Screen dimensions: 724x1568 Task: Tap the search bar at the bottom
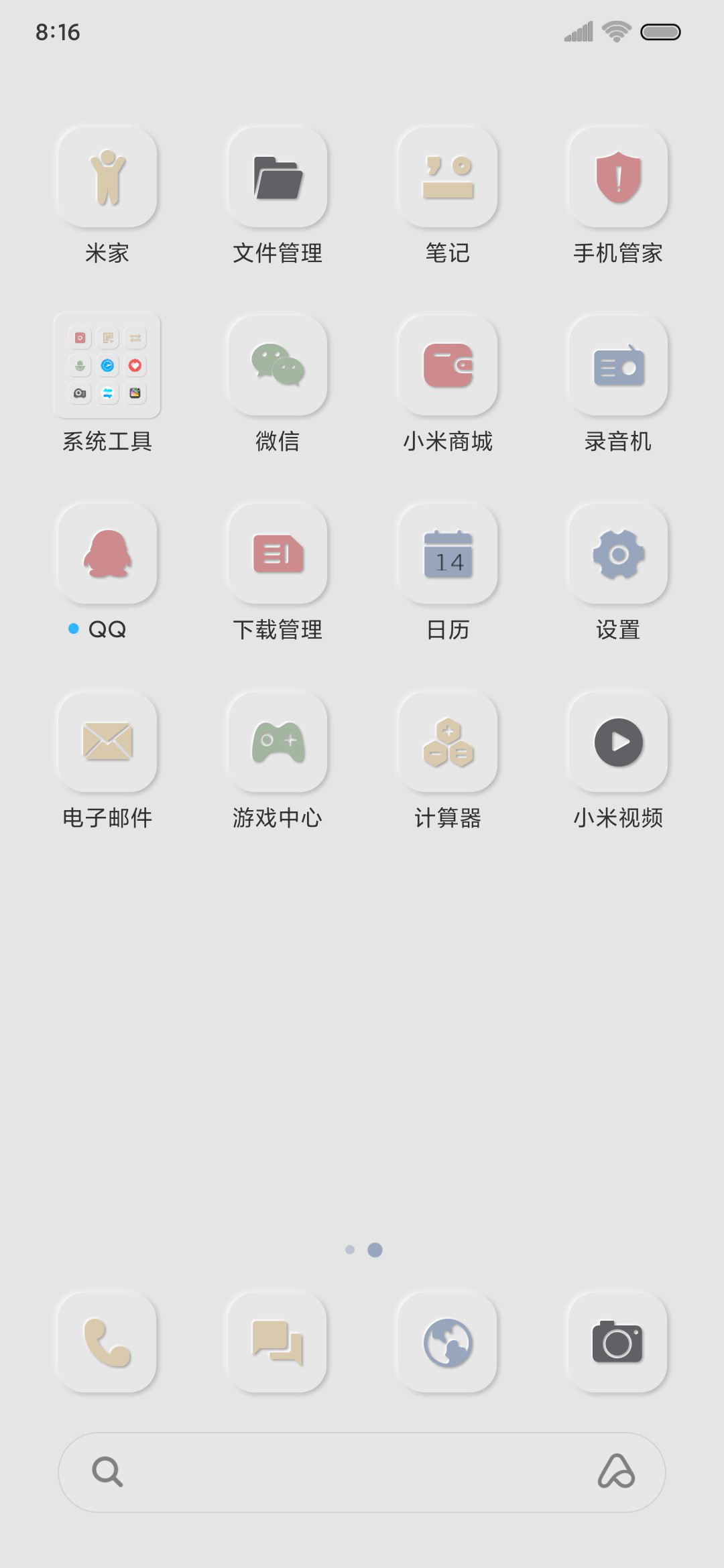click(362, 1472)
